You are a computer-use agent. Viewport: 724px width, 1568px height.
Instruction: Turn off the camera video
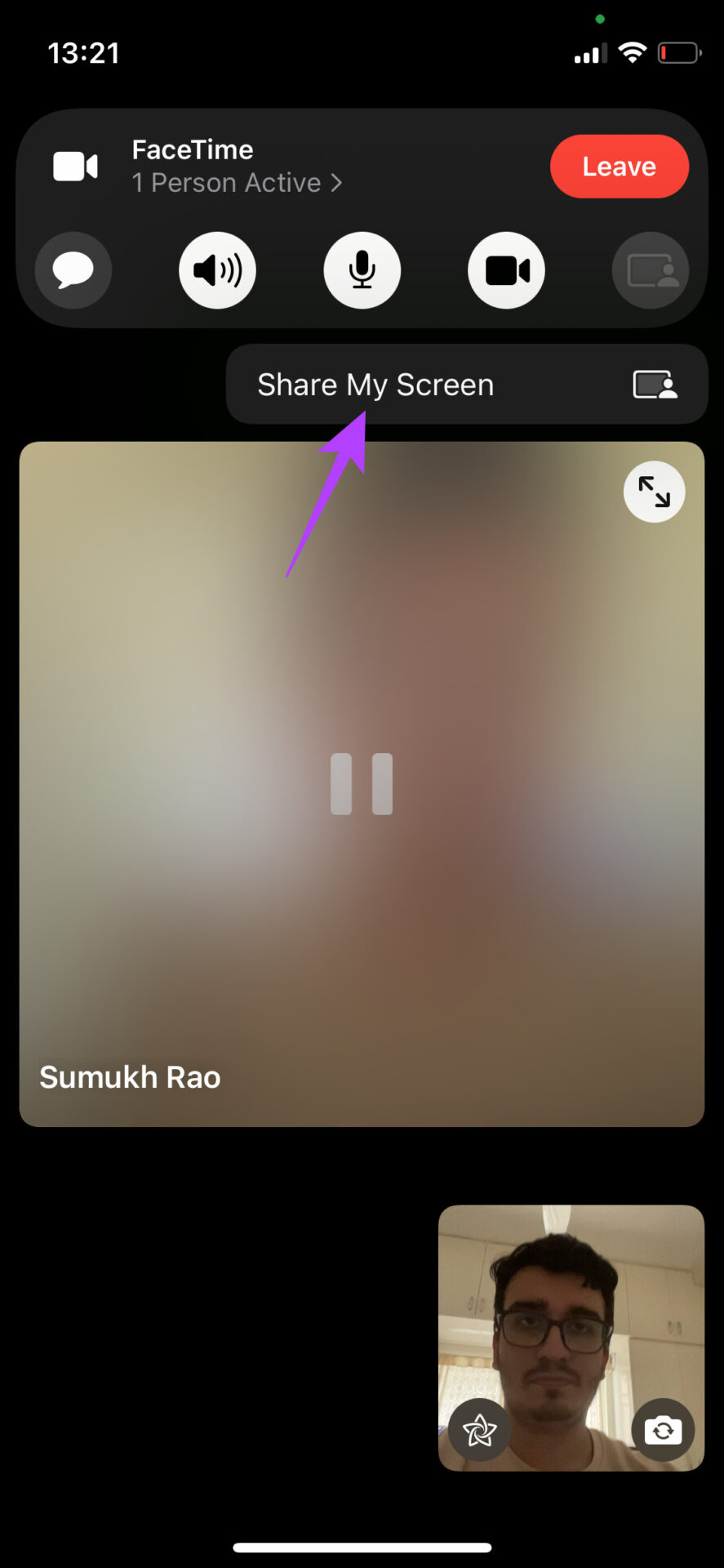point(506,270)
